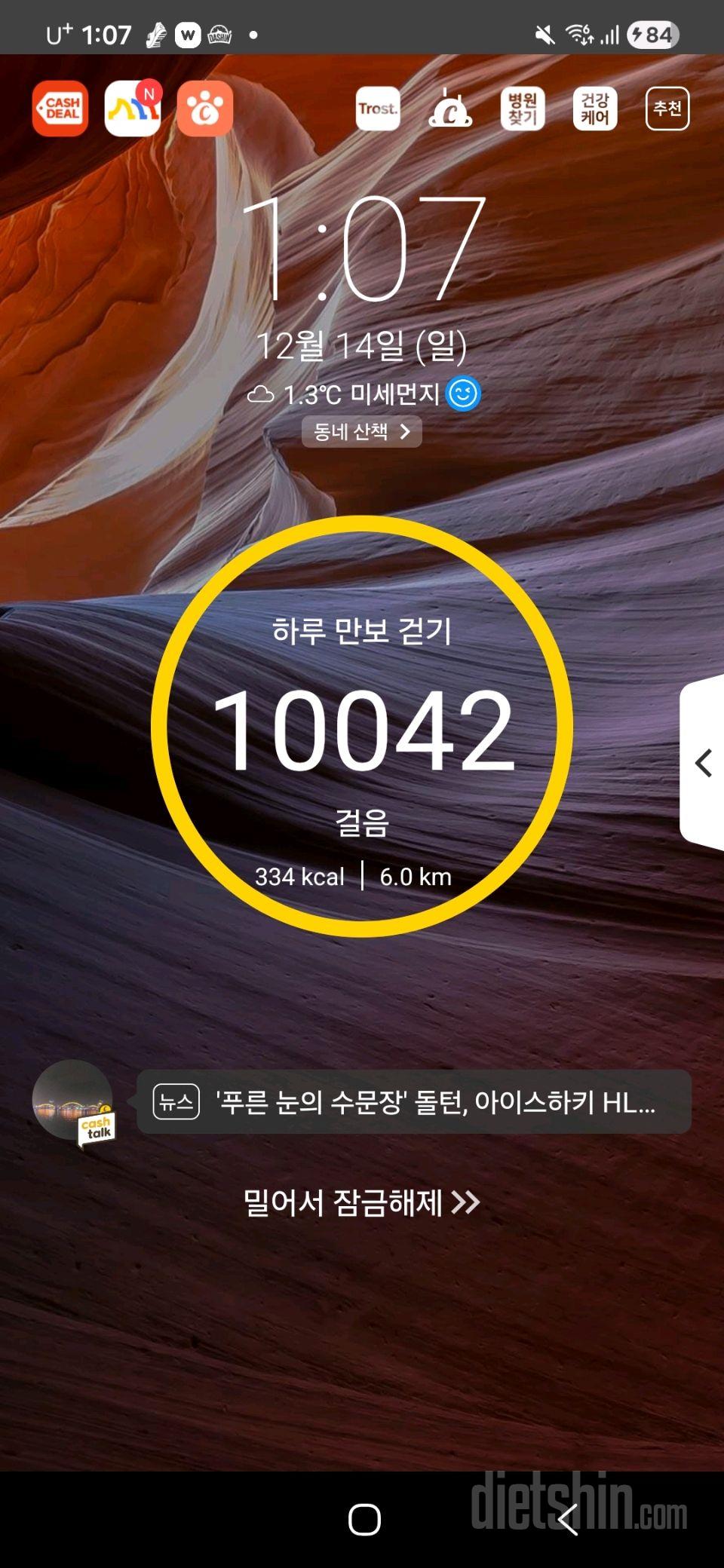This screenshot has width=724, height=1568.
Task: Open the cash talk avatar
Action: 74,1102
